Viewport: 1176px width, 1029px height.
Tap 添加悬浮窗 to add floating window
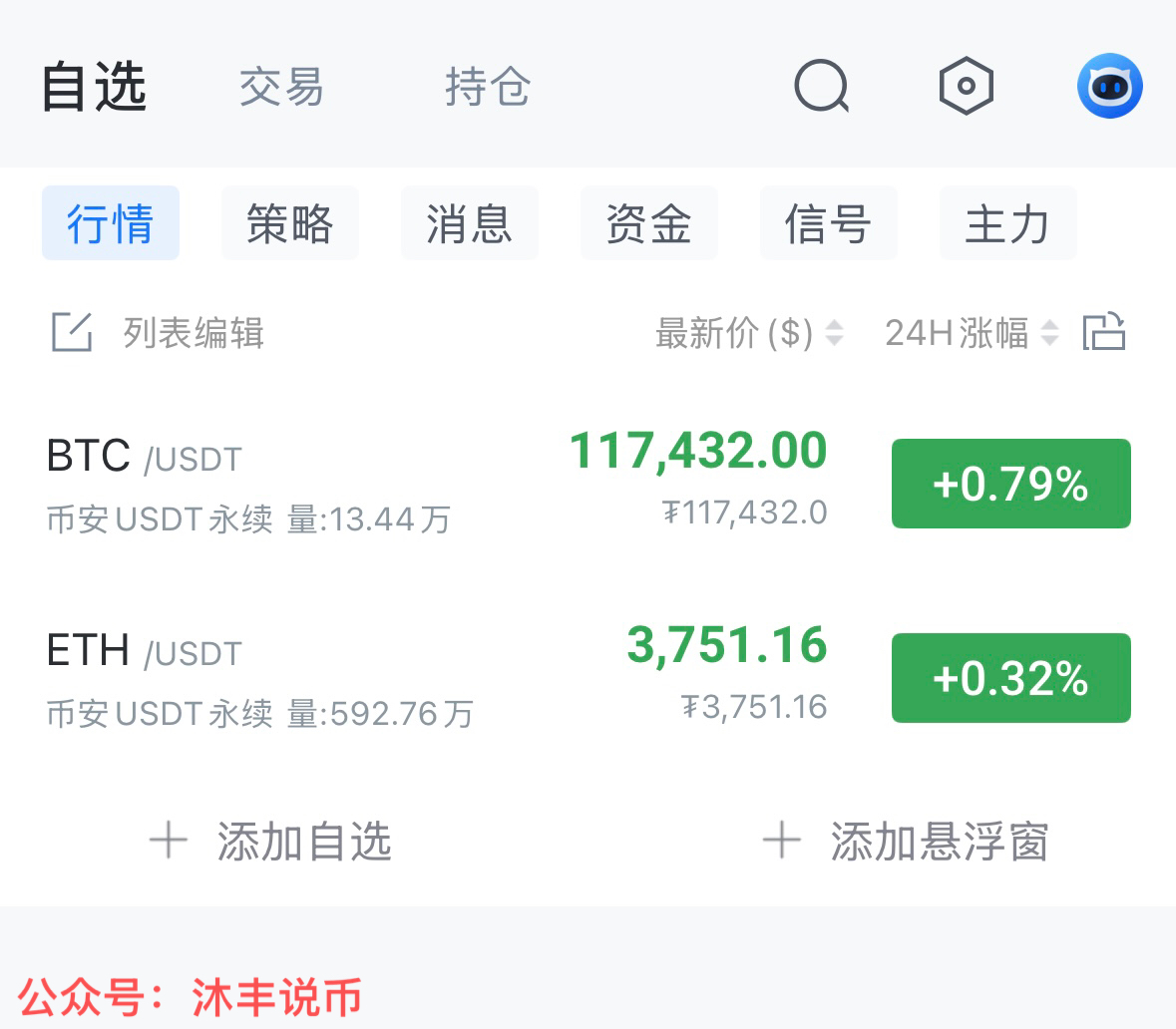click(906, 843)
